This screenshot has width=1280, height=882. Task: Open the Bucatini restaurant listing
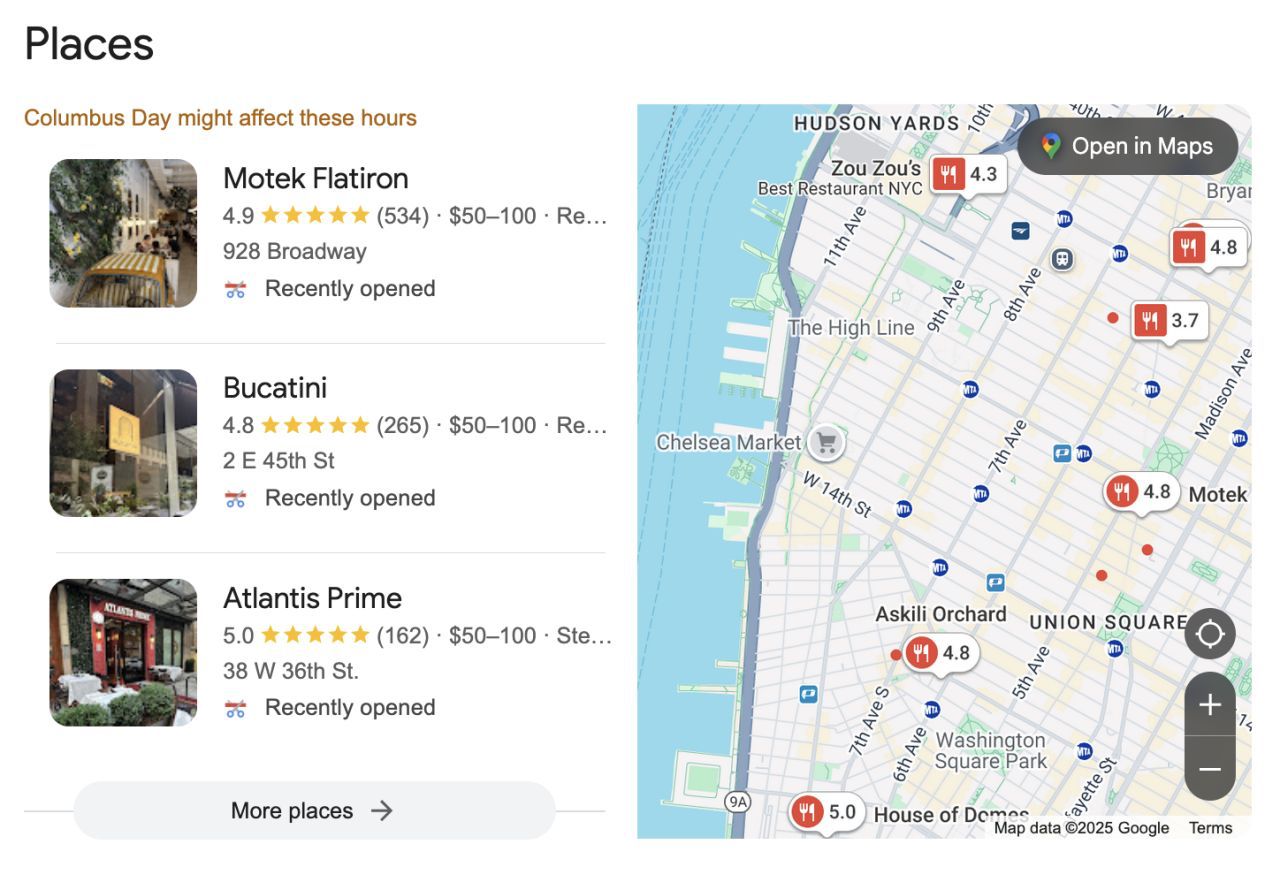click(x=275, y=388)
